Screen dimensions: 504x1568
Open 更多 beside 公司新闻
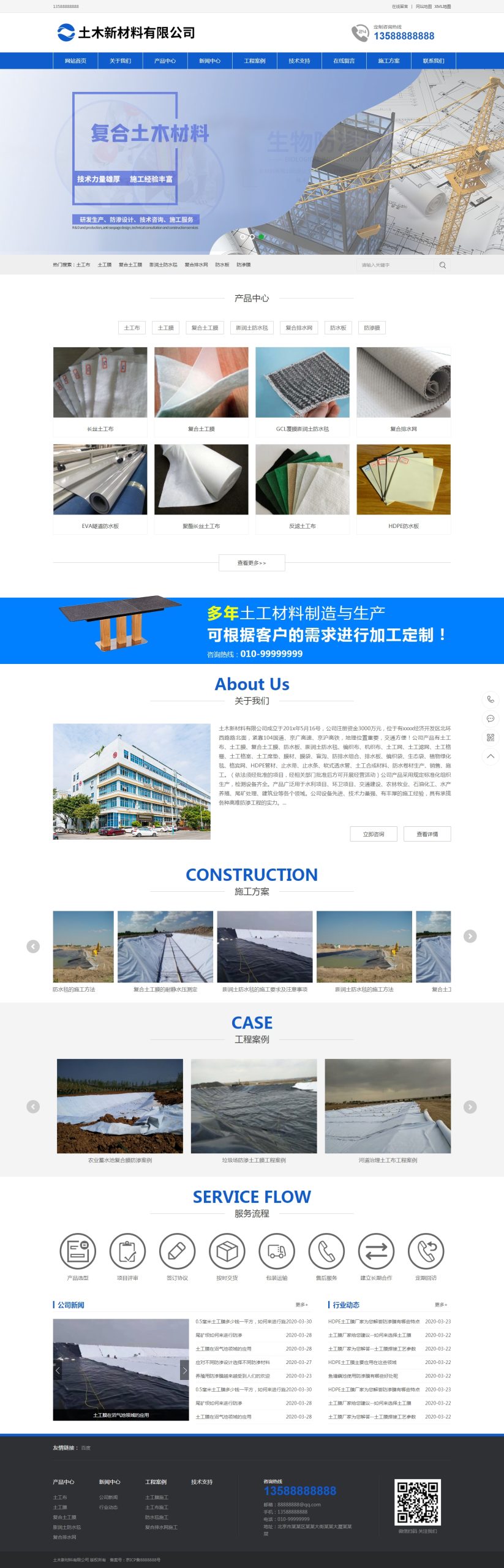[301, 1304]
